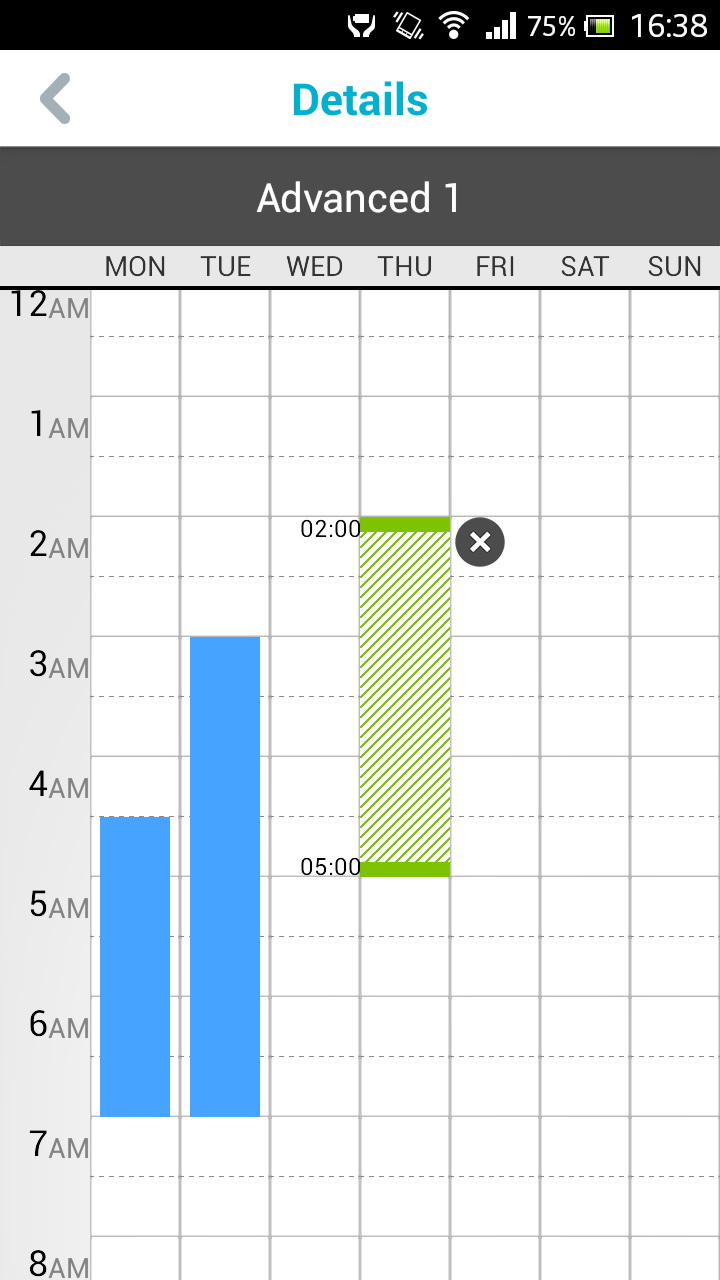Select the Monday blue schedule block

pyautogui.click(x=135, y=966)
